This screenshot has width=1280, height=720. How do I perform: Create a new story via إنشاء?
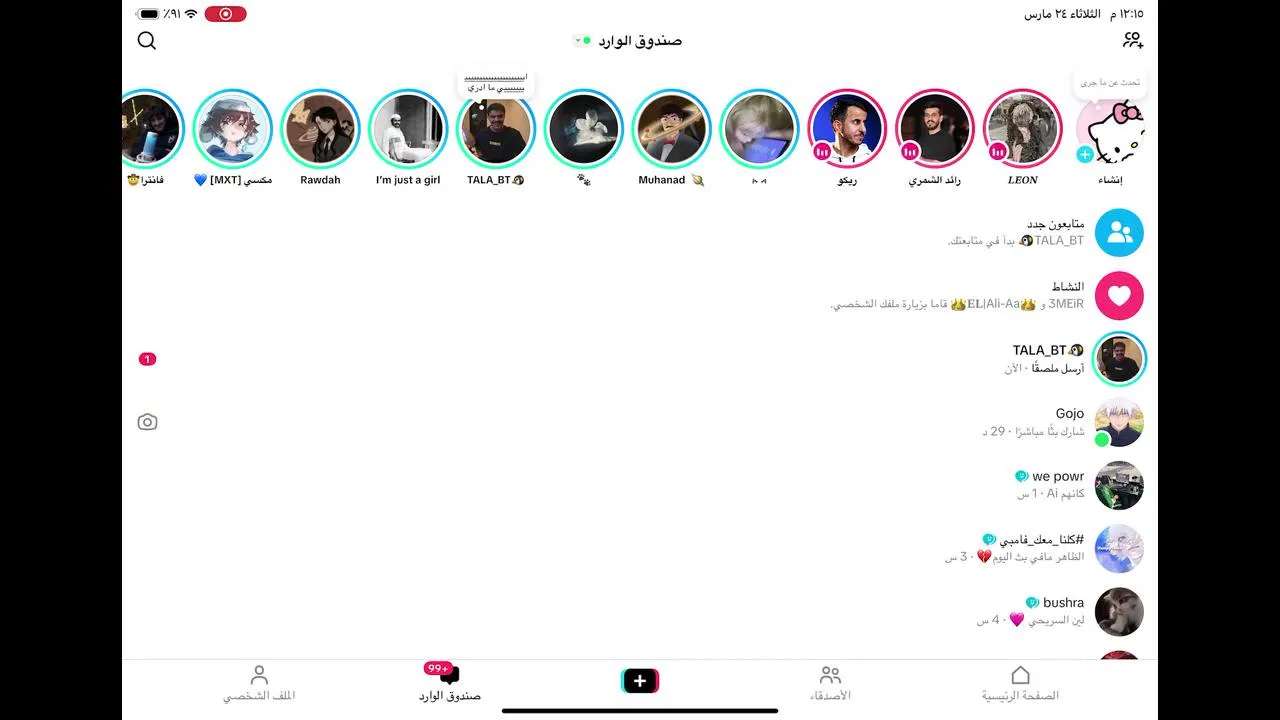(x=1111, y=131)
